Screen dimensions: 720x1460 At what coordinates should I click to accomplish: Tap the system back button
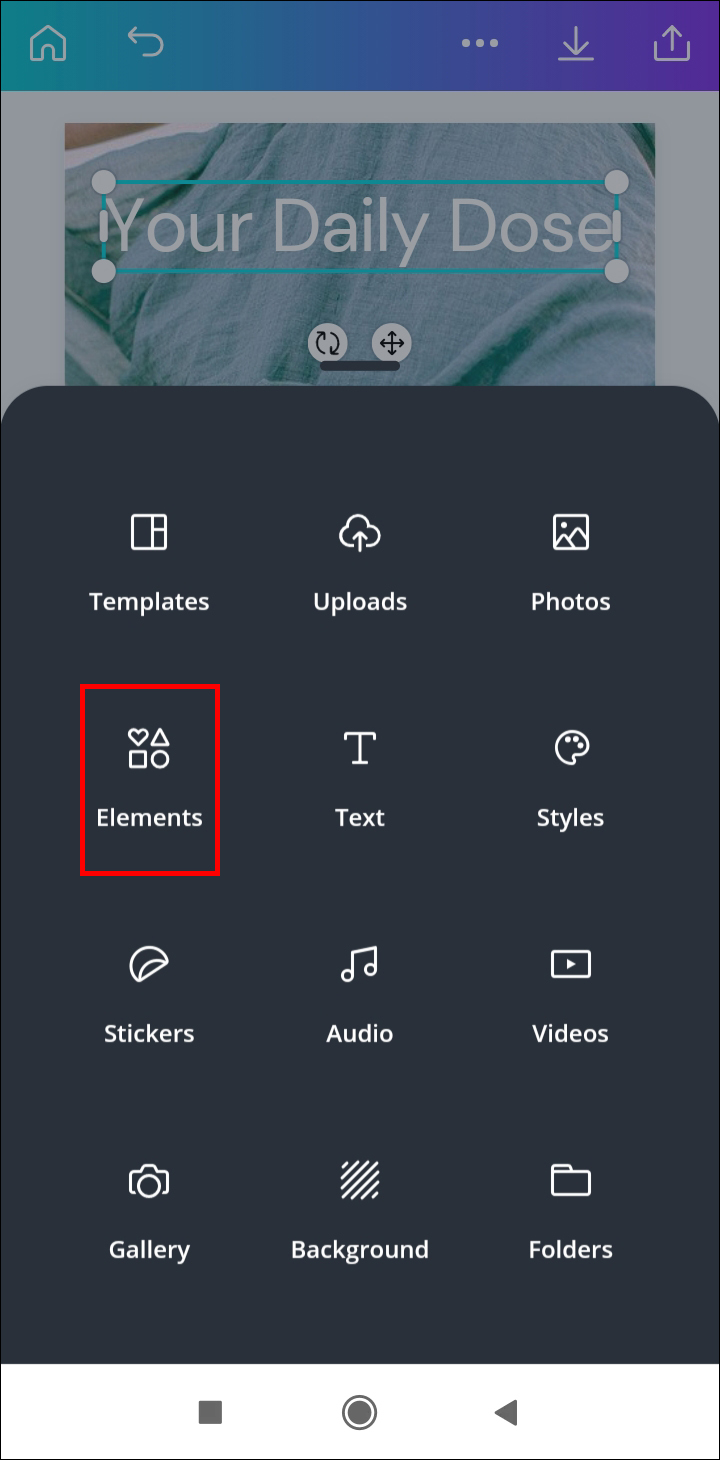506,1412
